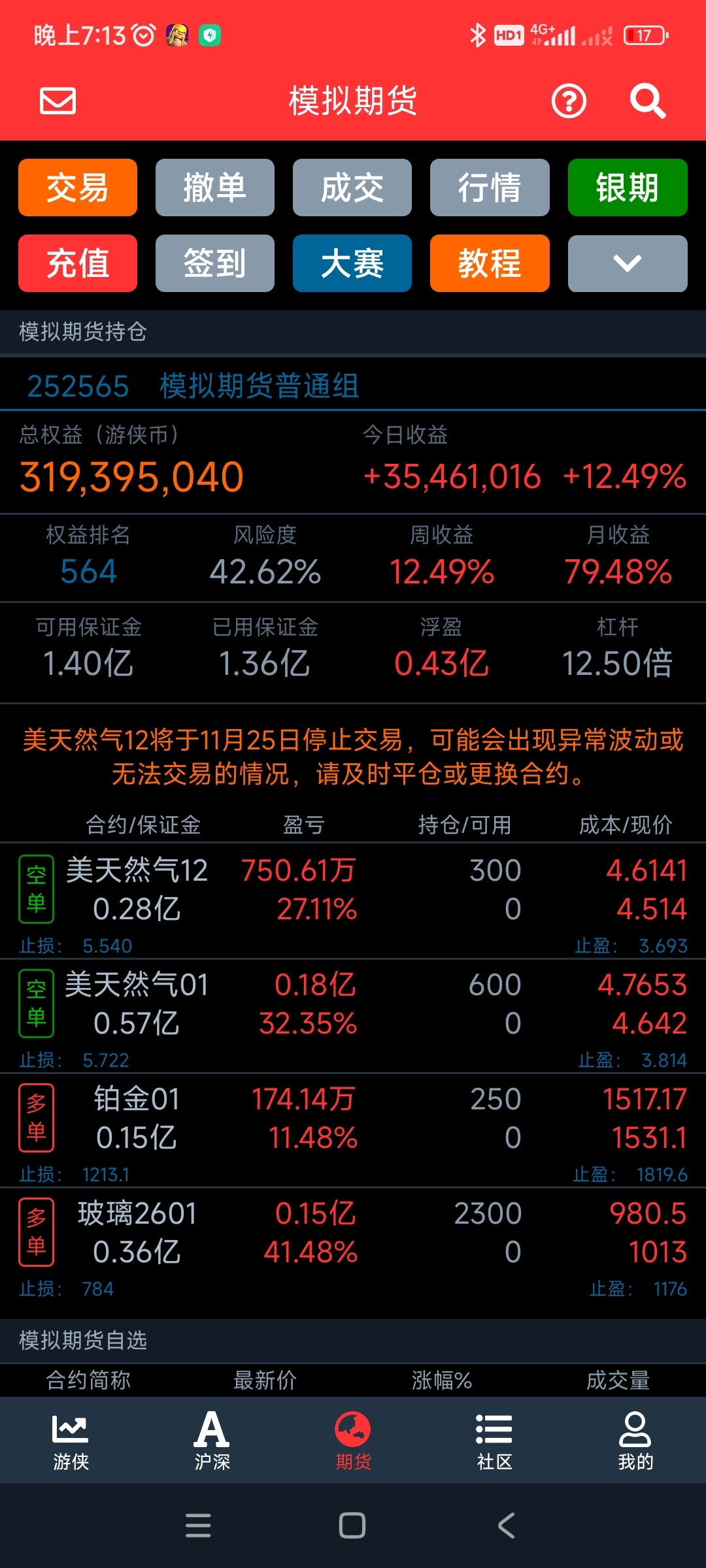Image resolution: width=706 pixels, height=1568 pixels.
Task: Open the mail inbox icon
Action: 58,101
